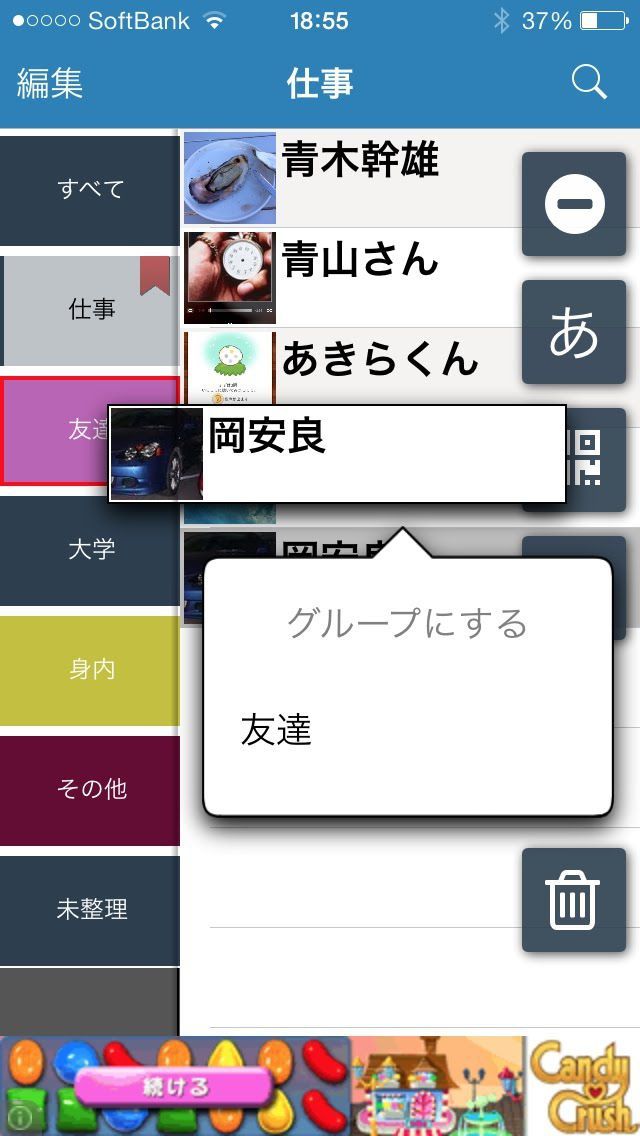Open contact 青山さん
Viewport: 640px width, 1136px height.
pyautogui.click(x=360, y=260)
